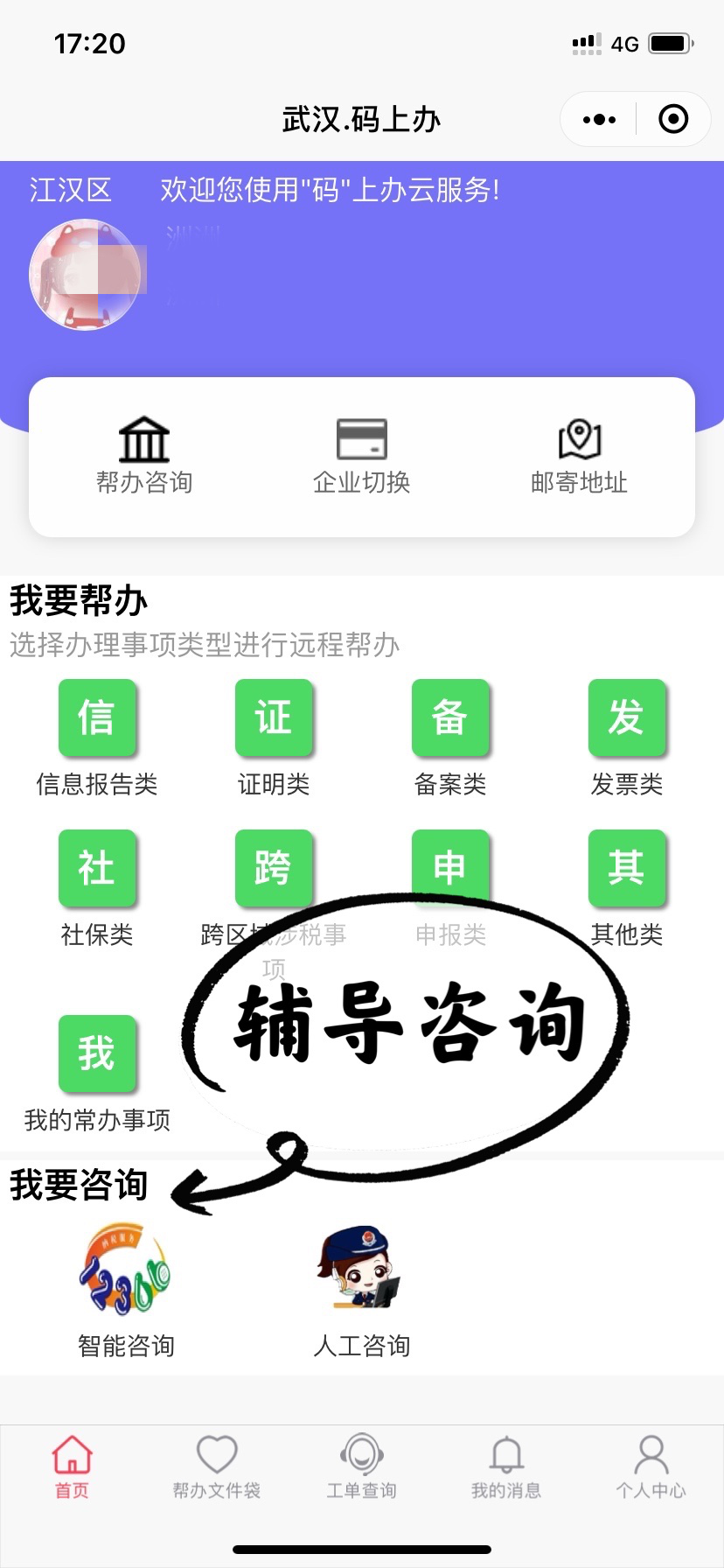
Task: Open the 发票类 category
Action: 627,738
